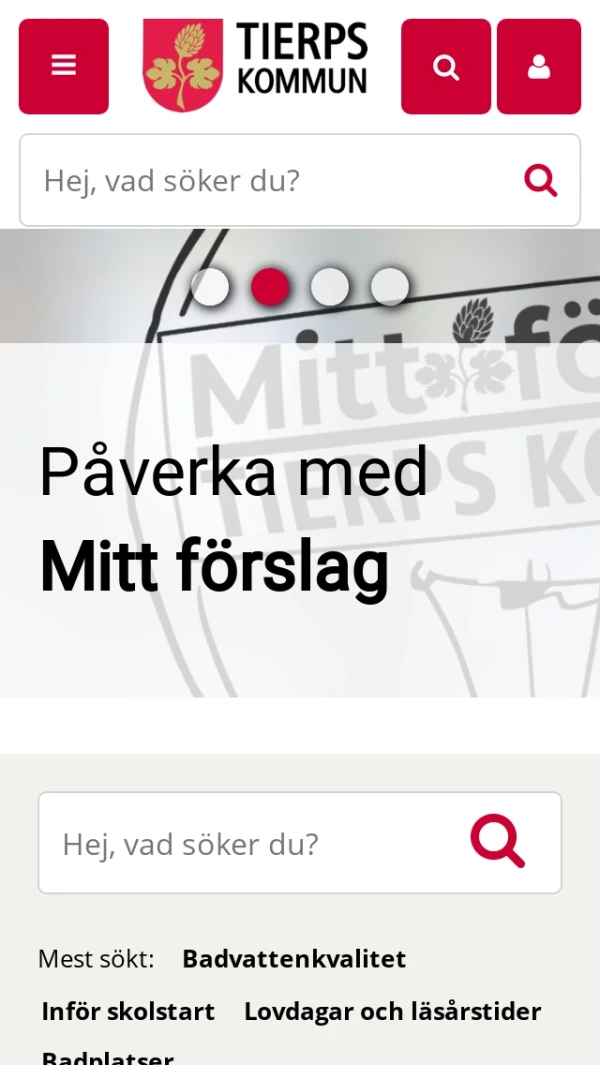Submit search with top magnifier button

pos(541,180)
